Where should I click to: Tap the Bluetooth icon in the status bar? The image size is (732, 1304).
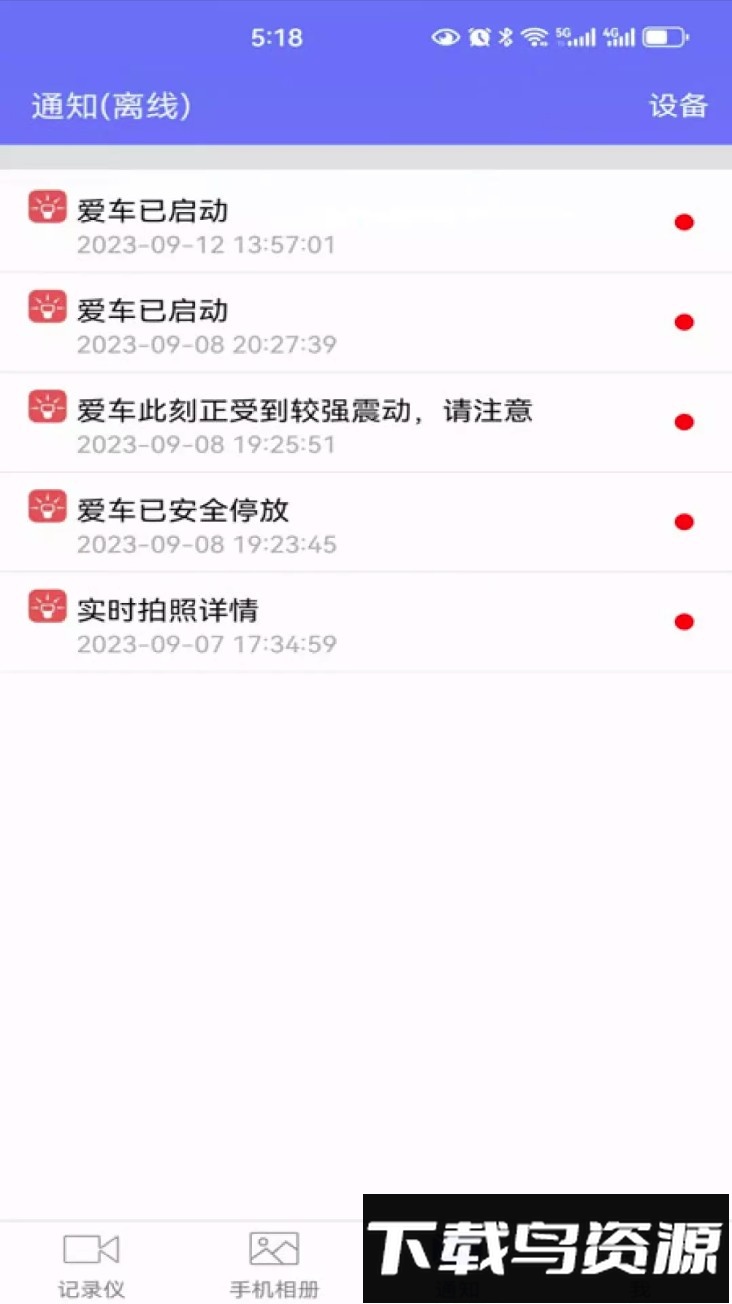click(x=508, y=37)
